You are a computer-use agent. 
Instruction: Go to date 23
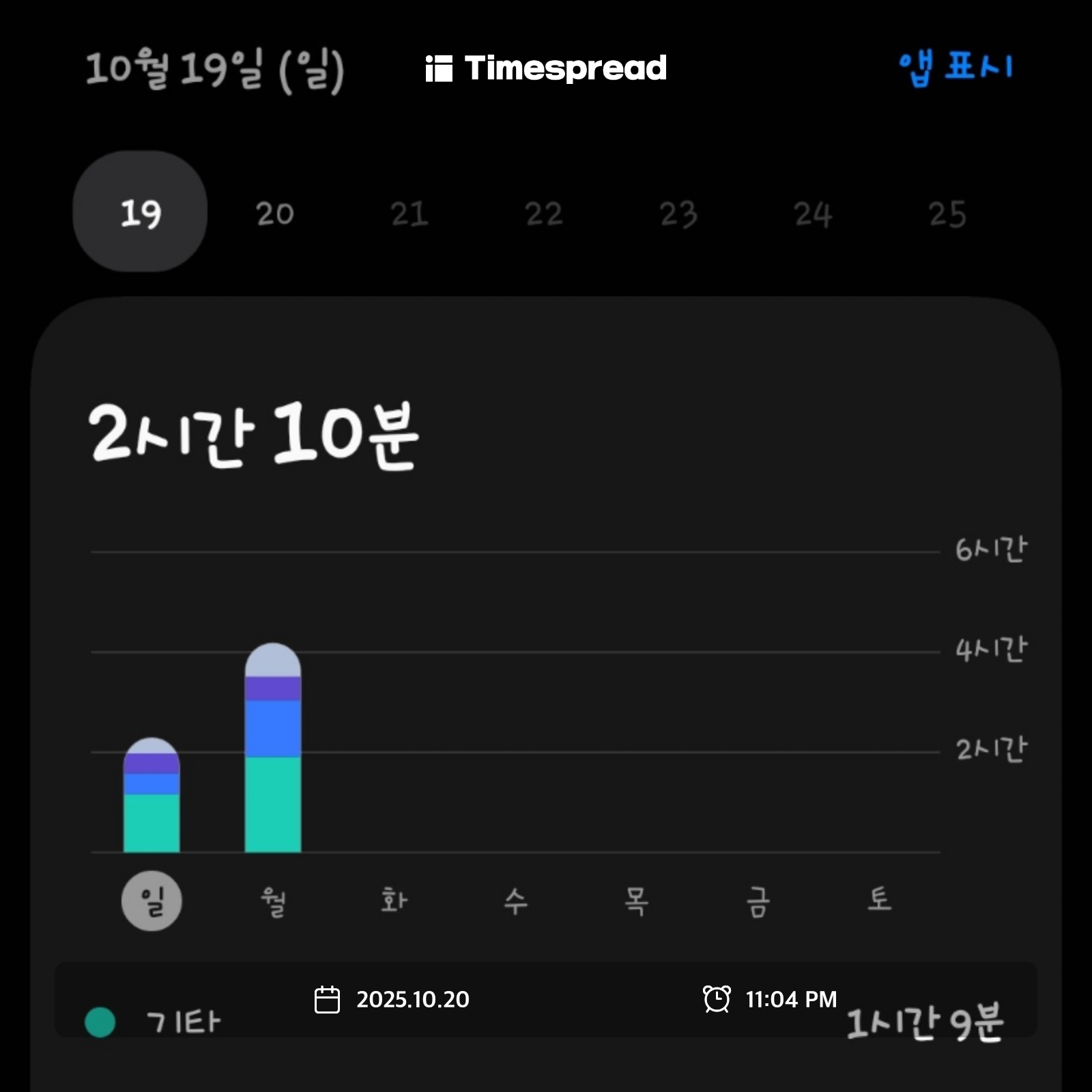pos(678,214)
